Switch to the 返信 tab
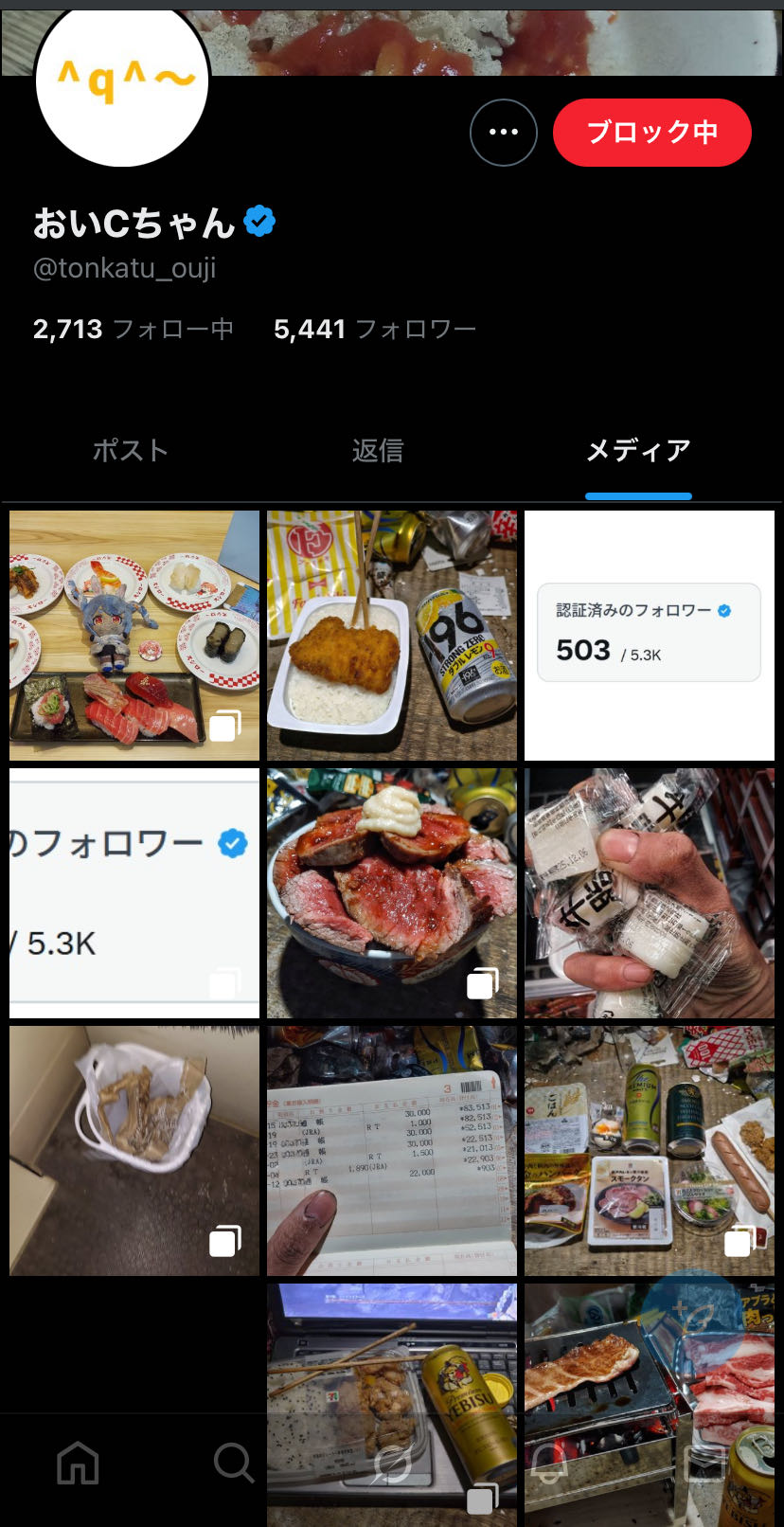This screenshot has height=1527, width=784. [378, 450]
